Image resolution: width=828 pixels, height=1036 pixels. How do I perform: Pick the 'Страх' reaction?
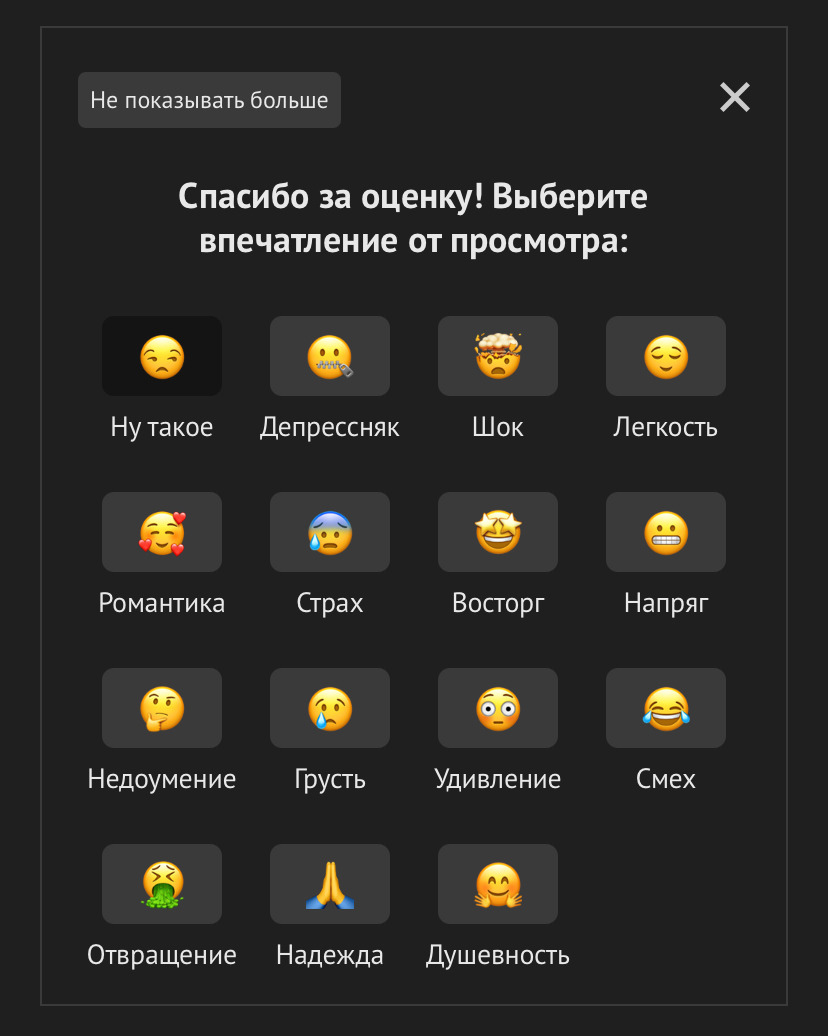point(330,532)
